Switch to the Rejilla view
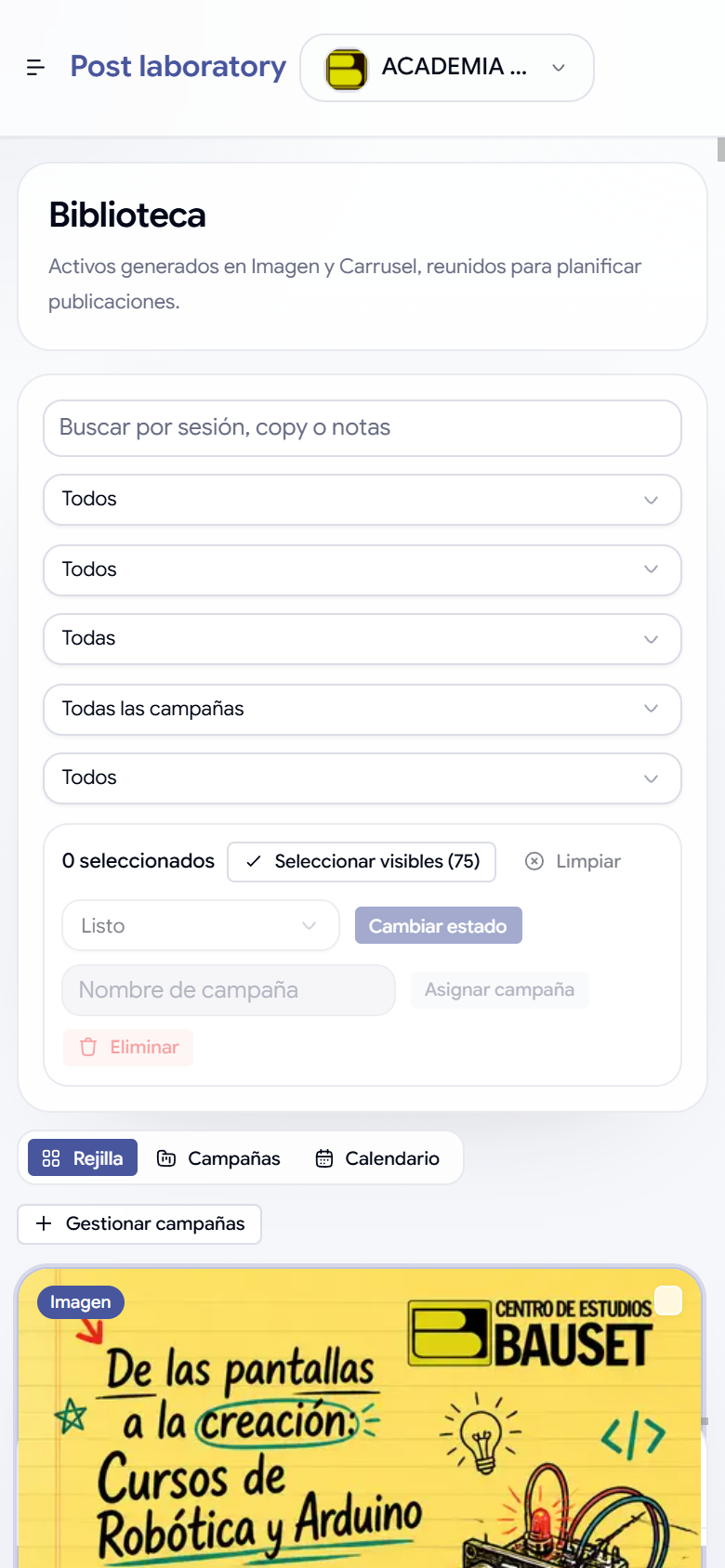725x1568 pixels. [83, 1158]
